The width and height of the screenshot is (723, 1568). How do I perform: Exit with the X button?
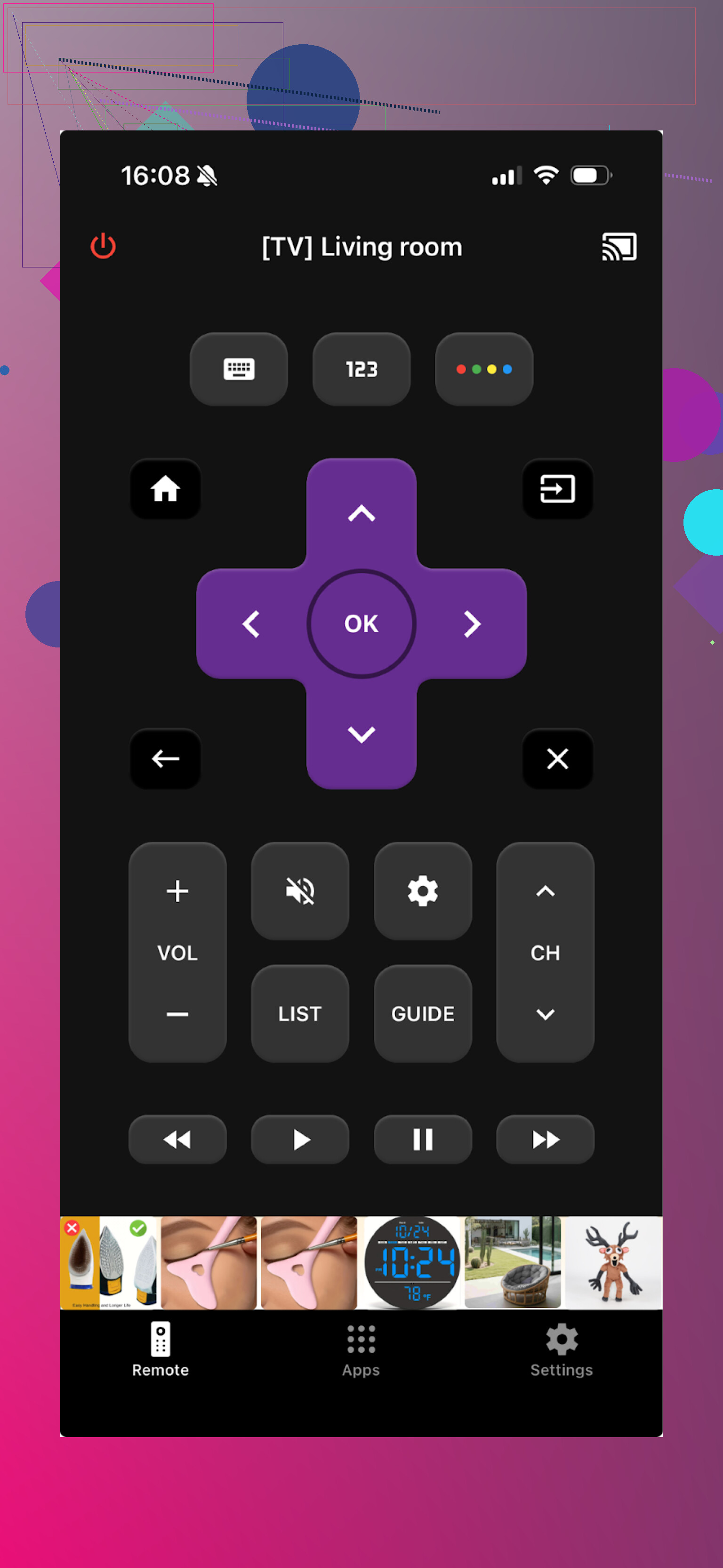tap(557, 759)
